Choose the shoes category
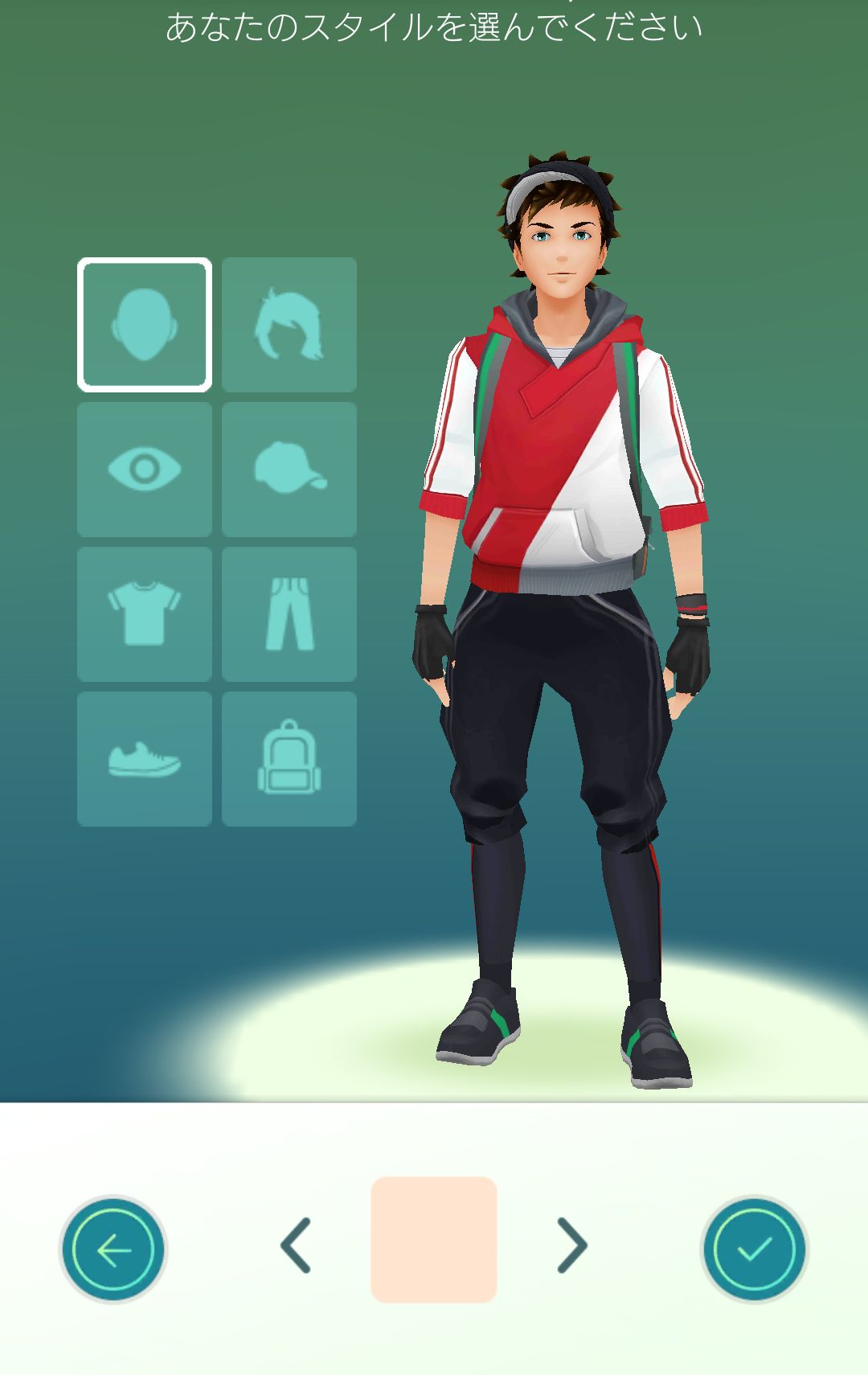This screenshot has height=1375, width=868. pyautogui.click(x=145, y=759)
